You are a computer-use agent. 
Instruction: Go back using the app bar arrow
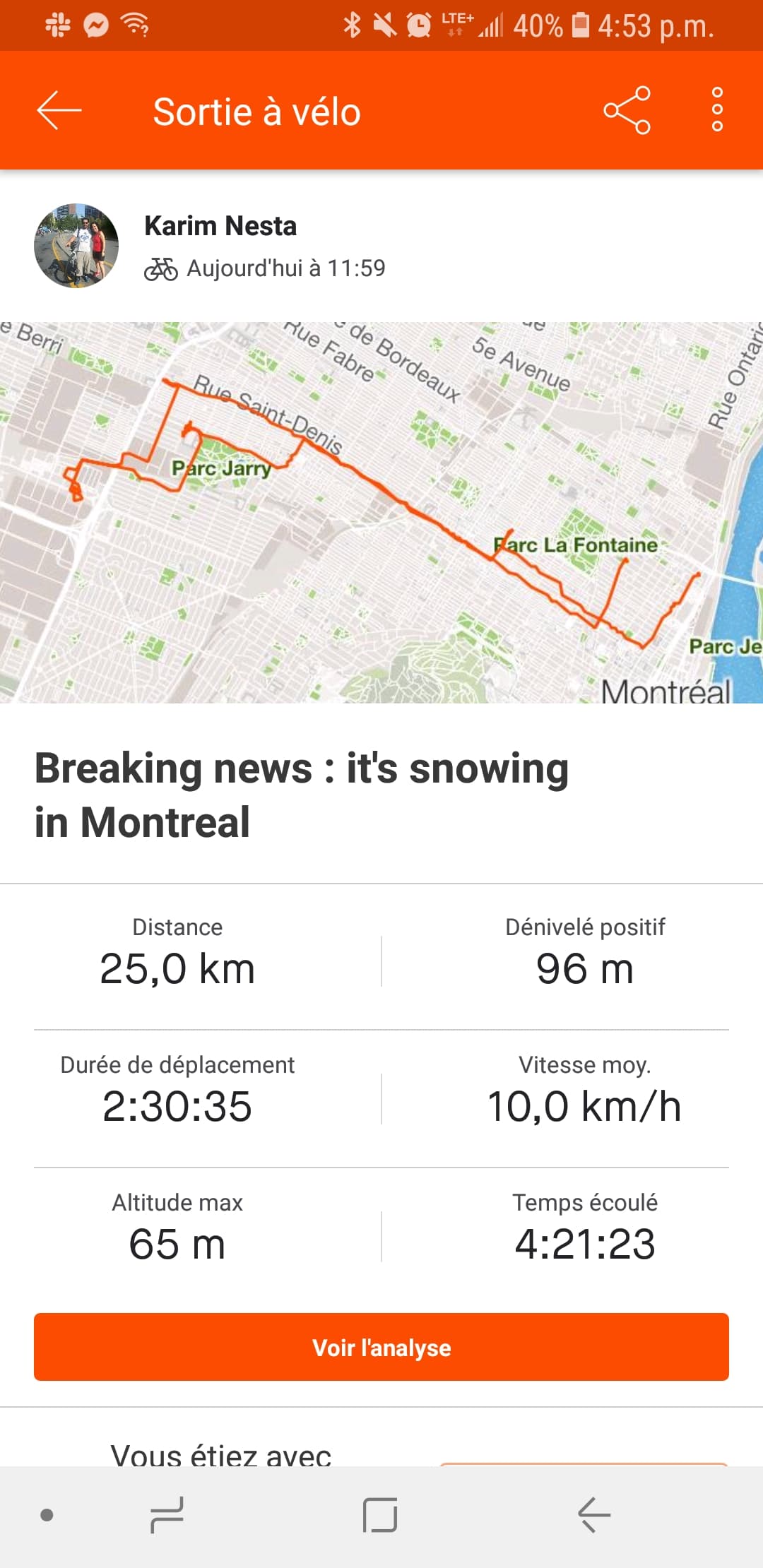(x=59, y=111)
